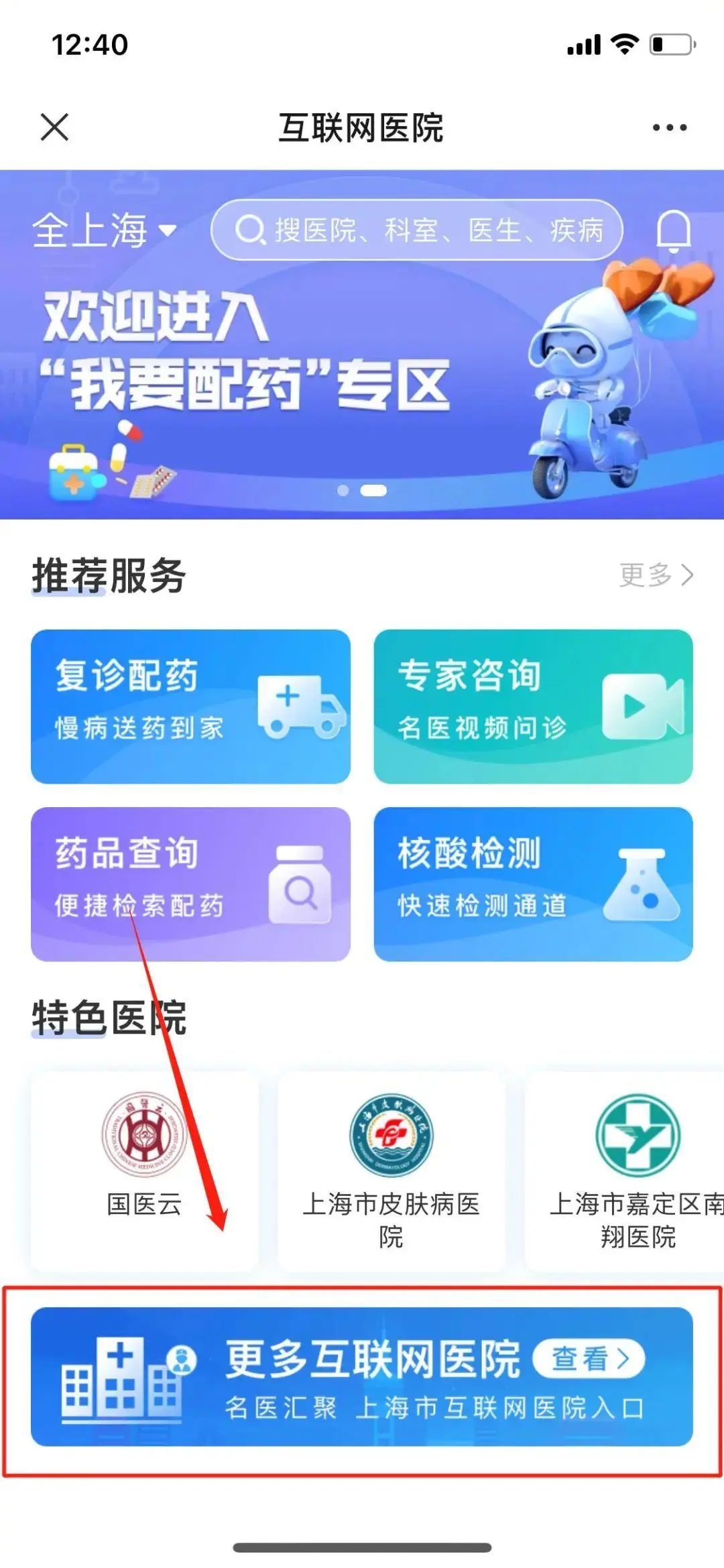The image size is (724, 1568).
Task: Select 上海市皮肤病医院 hospital card
Action: click(x=391, y=1169)
